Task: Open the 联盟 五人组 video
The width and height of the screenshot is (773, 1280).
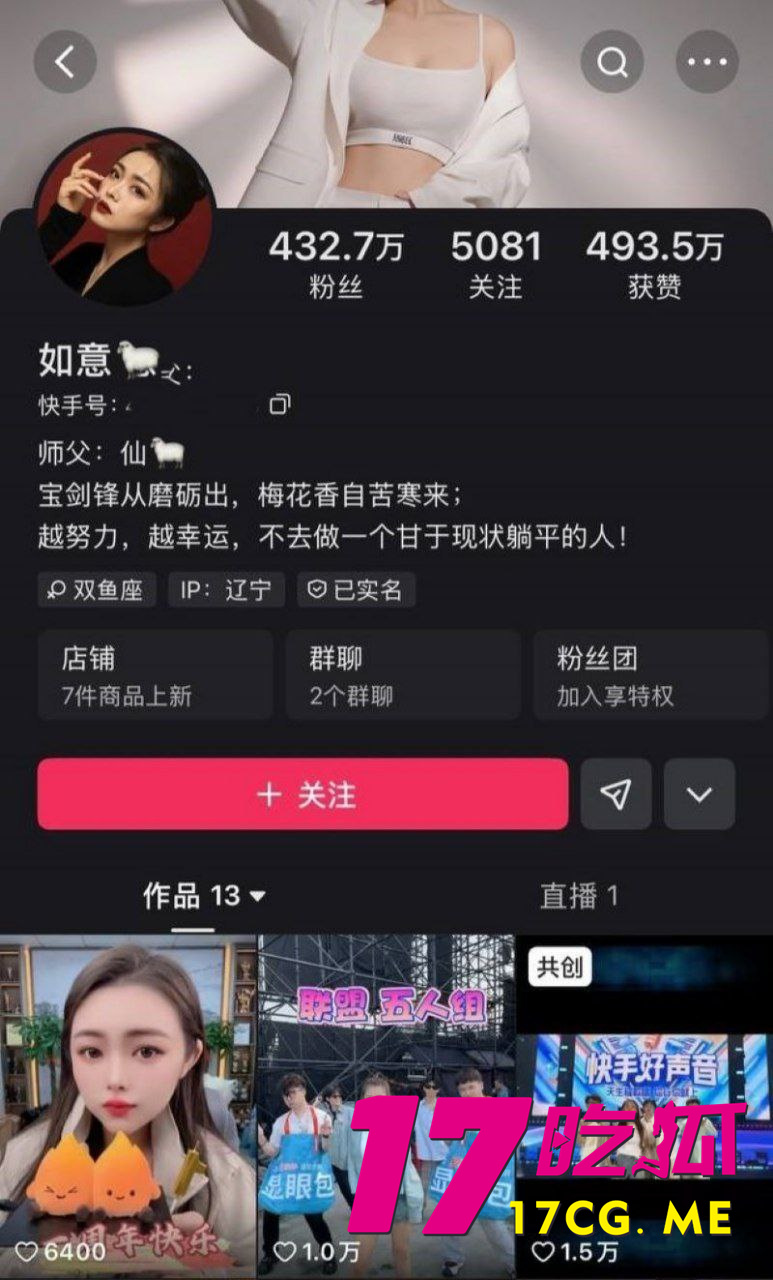Action: click(x=386, y=1105)
